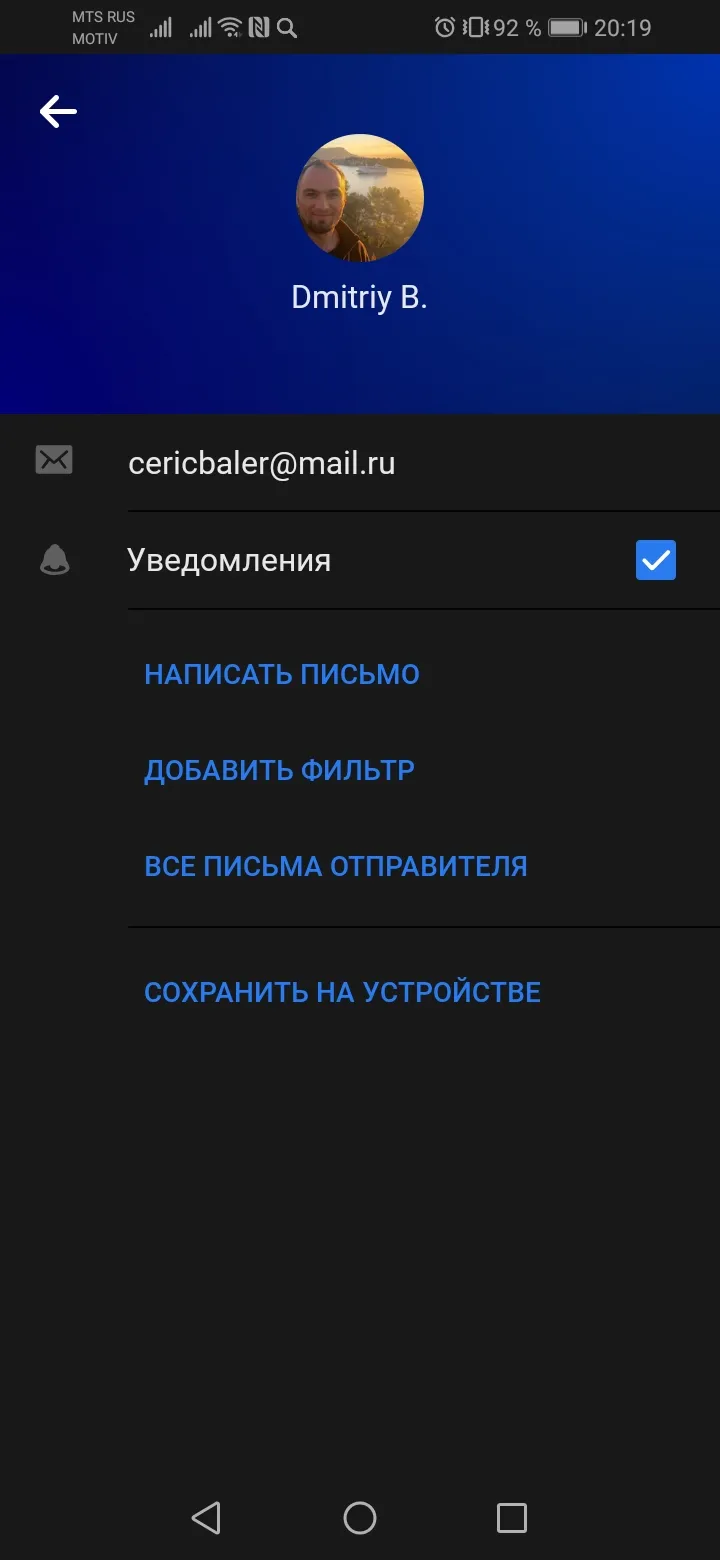
Task: Tap СОХРАНИТЬ НА УСТРОЙСТВЕ
Action: coord(342,992)
